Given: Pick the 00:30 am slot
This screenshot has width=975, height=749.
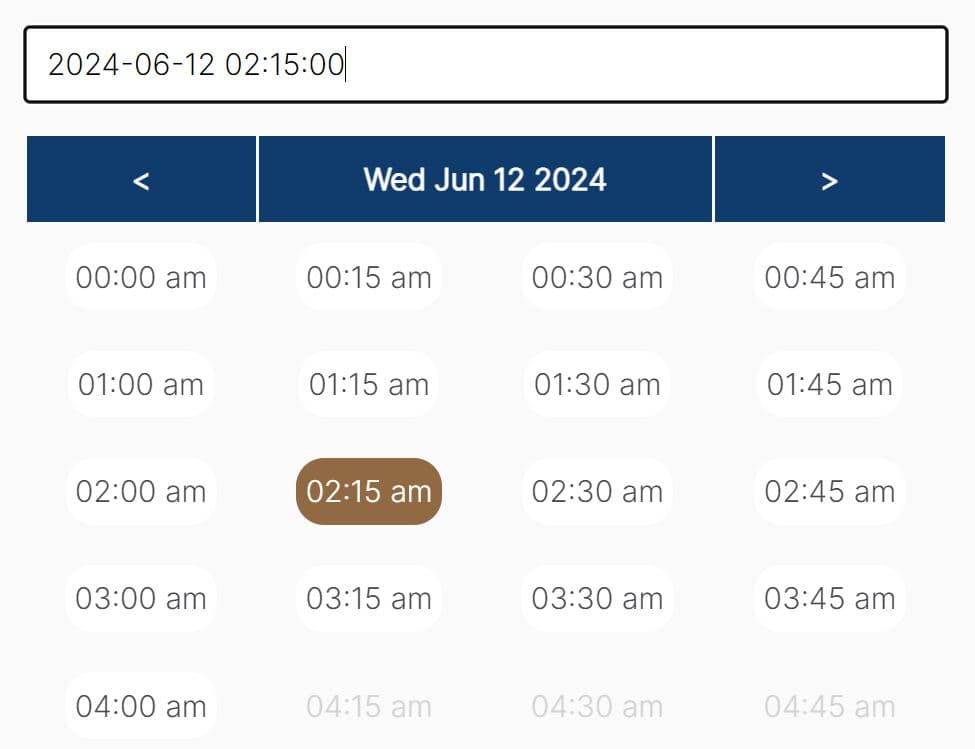Looking at the screenshot, I should pos(597,277).
